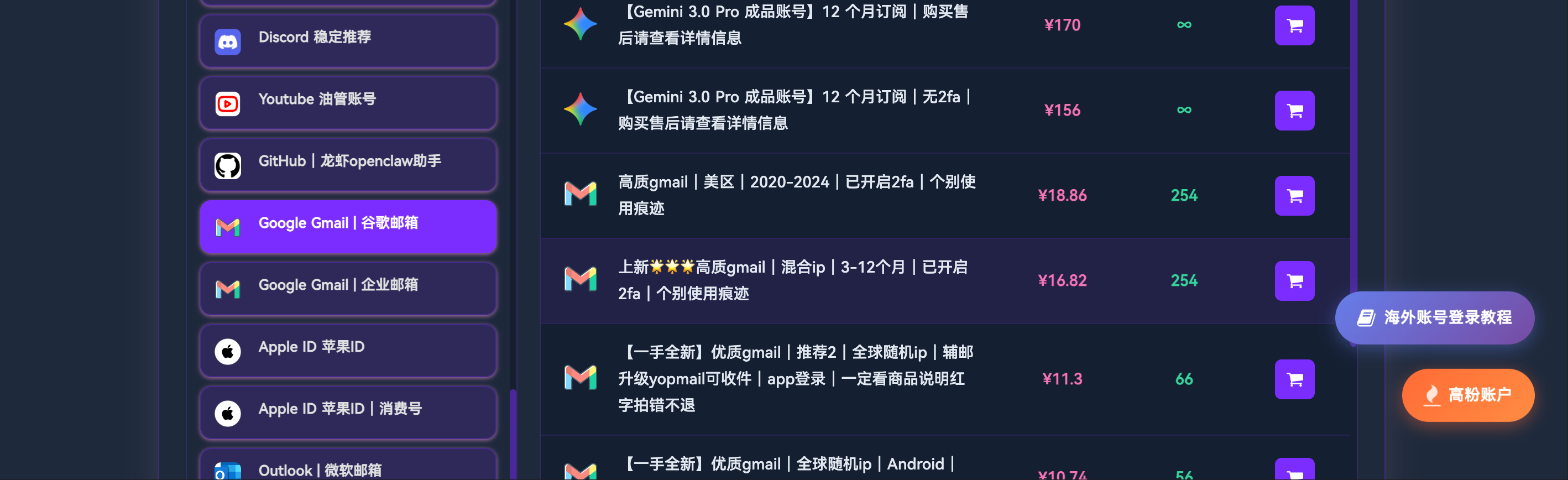Buy the ¥18.86 美区 gmail item
This screenshot has width=1568, height=480.
point(1294,196)
